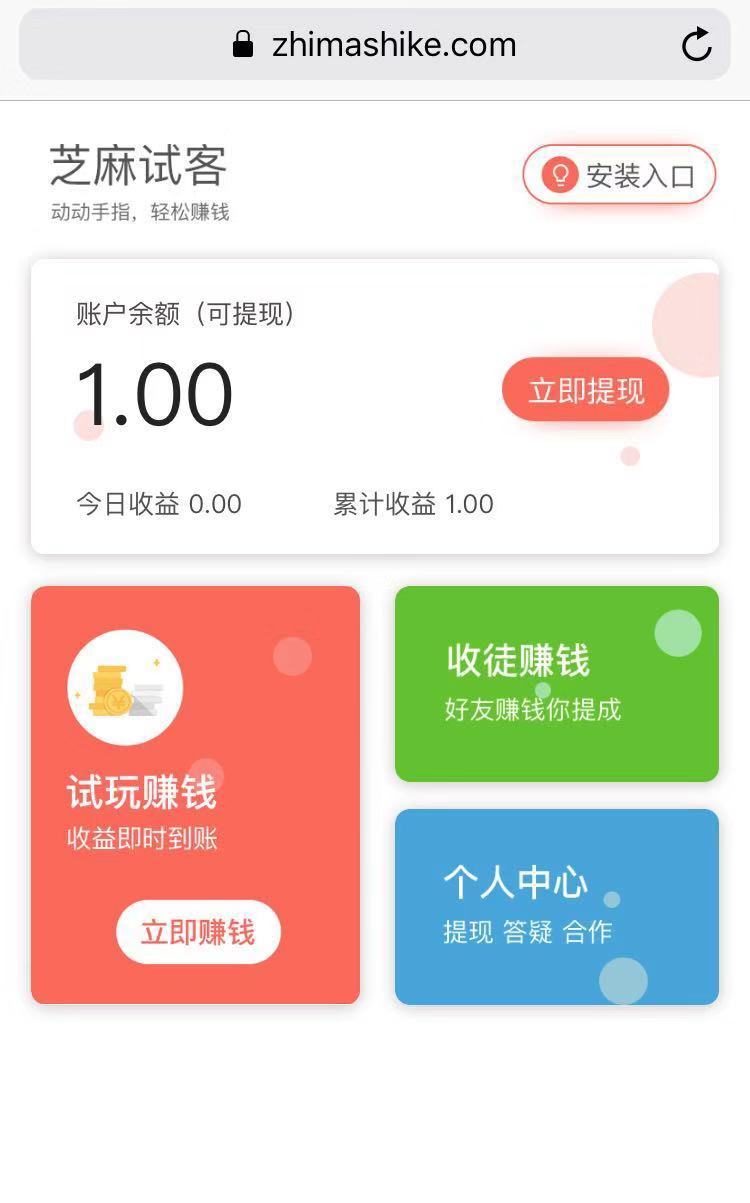Tap 立即提现 to withdraw balance
This screenshot has width=750, height=1203.
click(585, 391)
